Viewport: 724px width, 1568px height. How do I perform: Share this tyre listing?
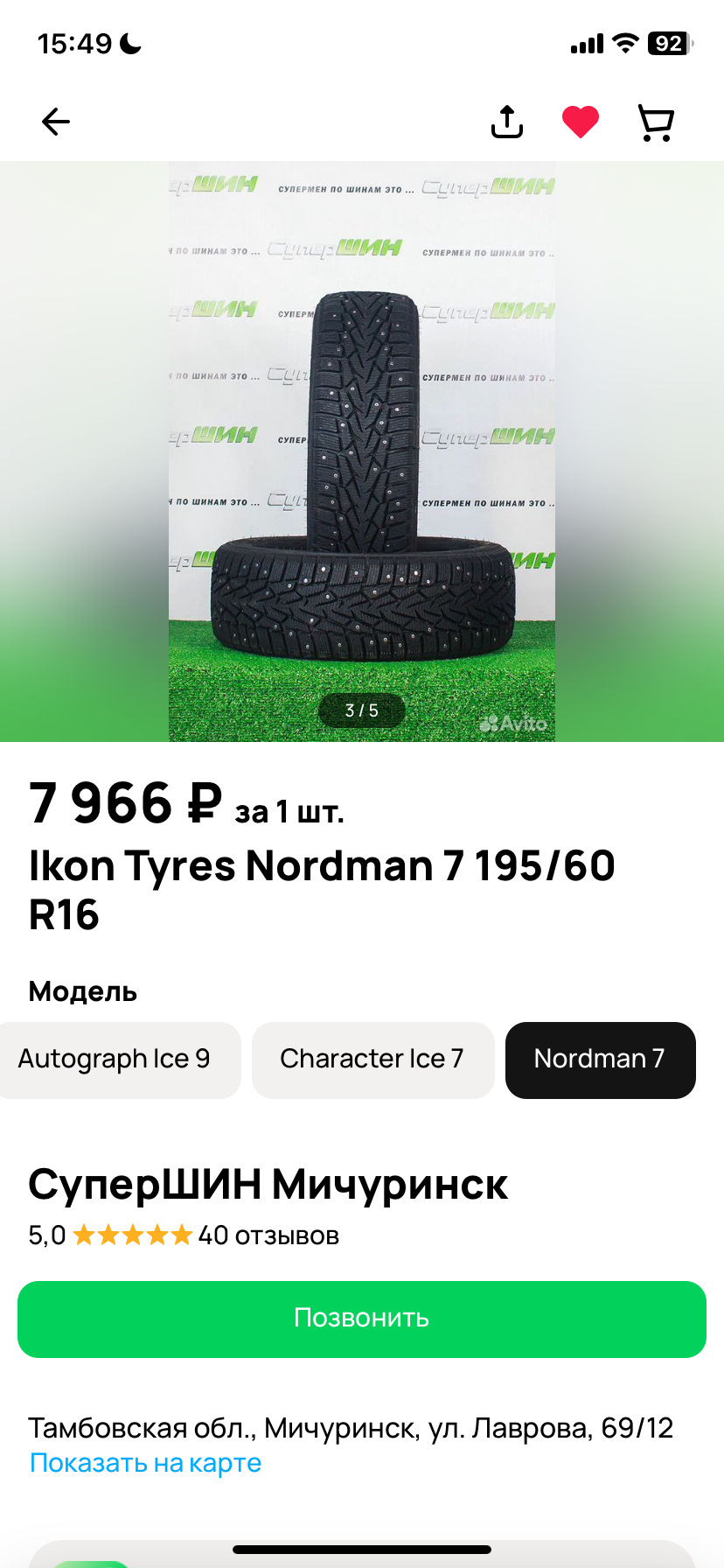[x=507, y=122]
